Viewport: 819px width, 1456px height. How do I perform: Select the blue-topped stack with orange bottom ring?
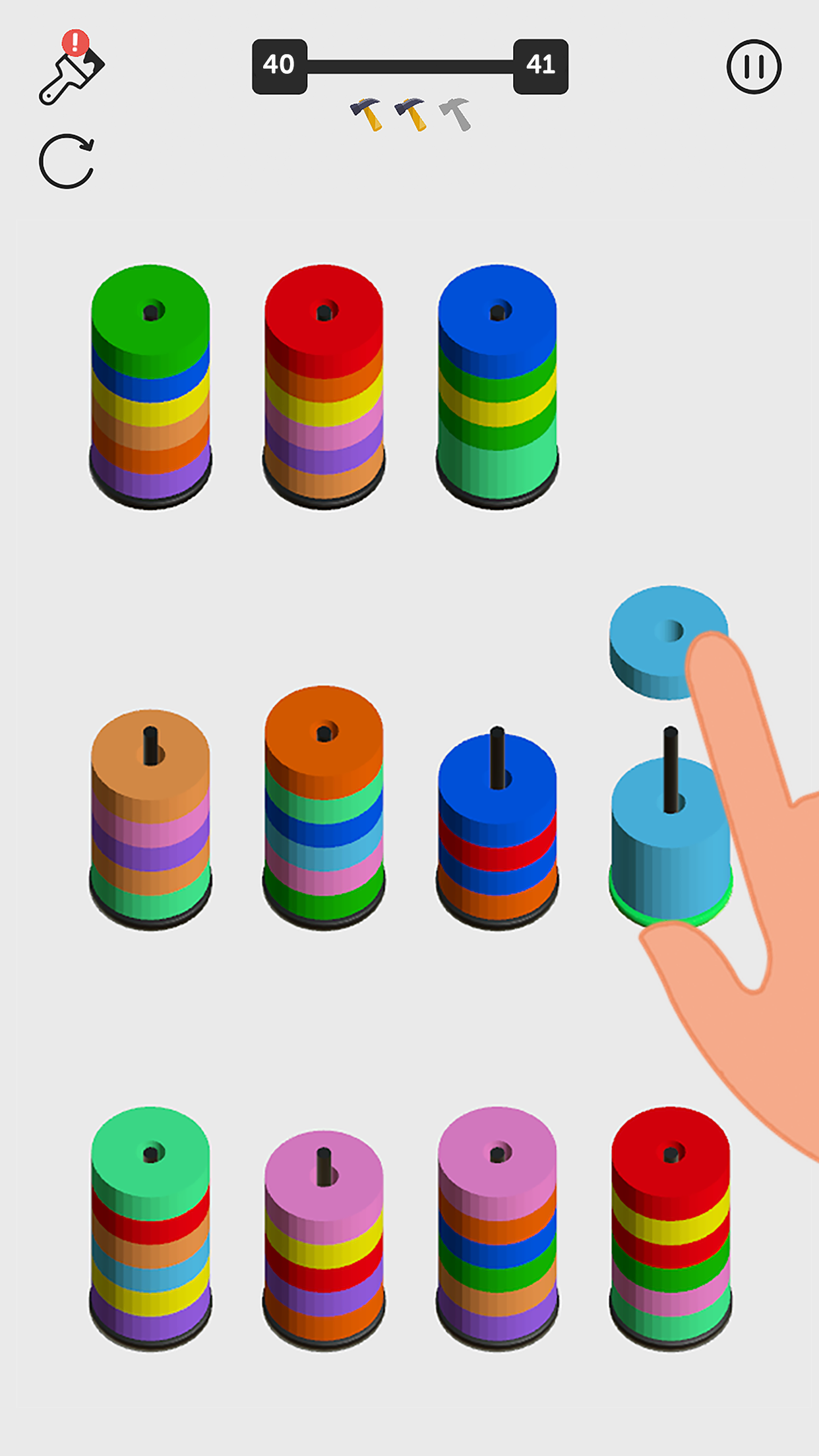[x=497, y=831]
